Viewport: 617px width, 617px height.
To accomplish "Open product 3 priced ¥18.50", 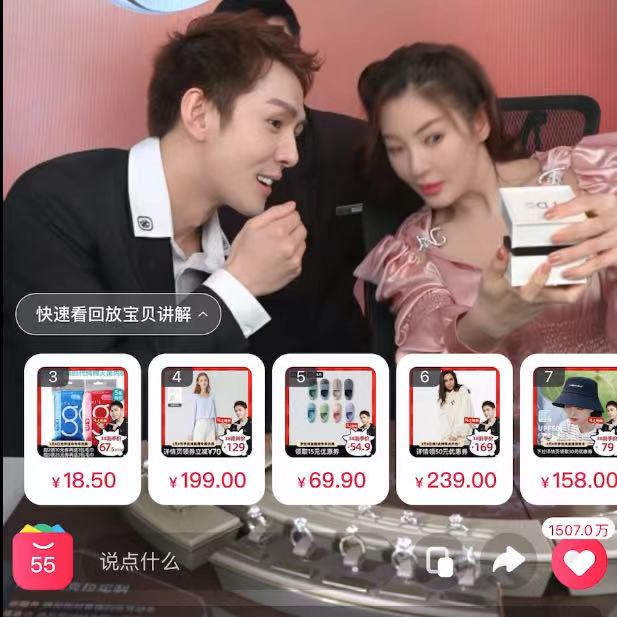I will pos(83,428).
